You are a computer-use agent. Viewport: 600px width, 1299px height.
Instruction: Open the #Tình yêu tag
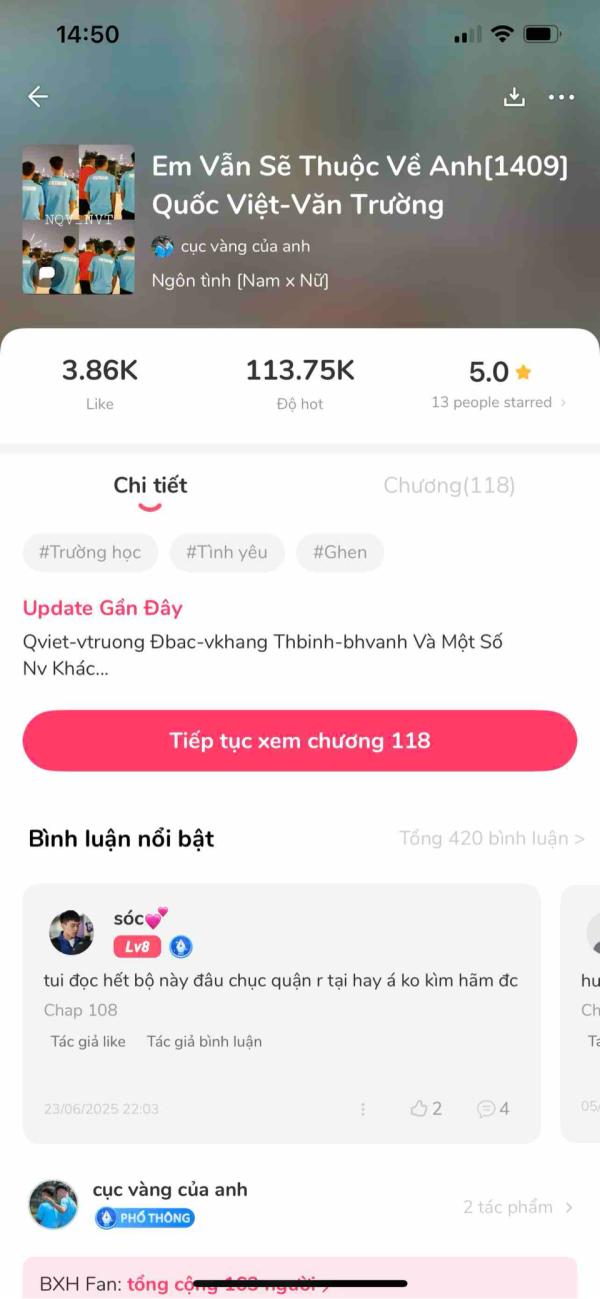pos(226,552)
